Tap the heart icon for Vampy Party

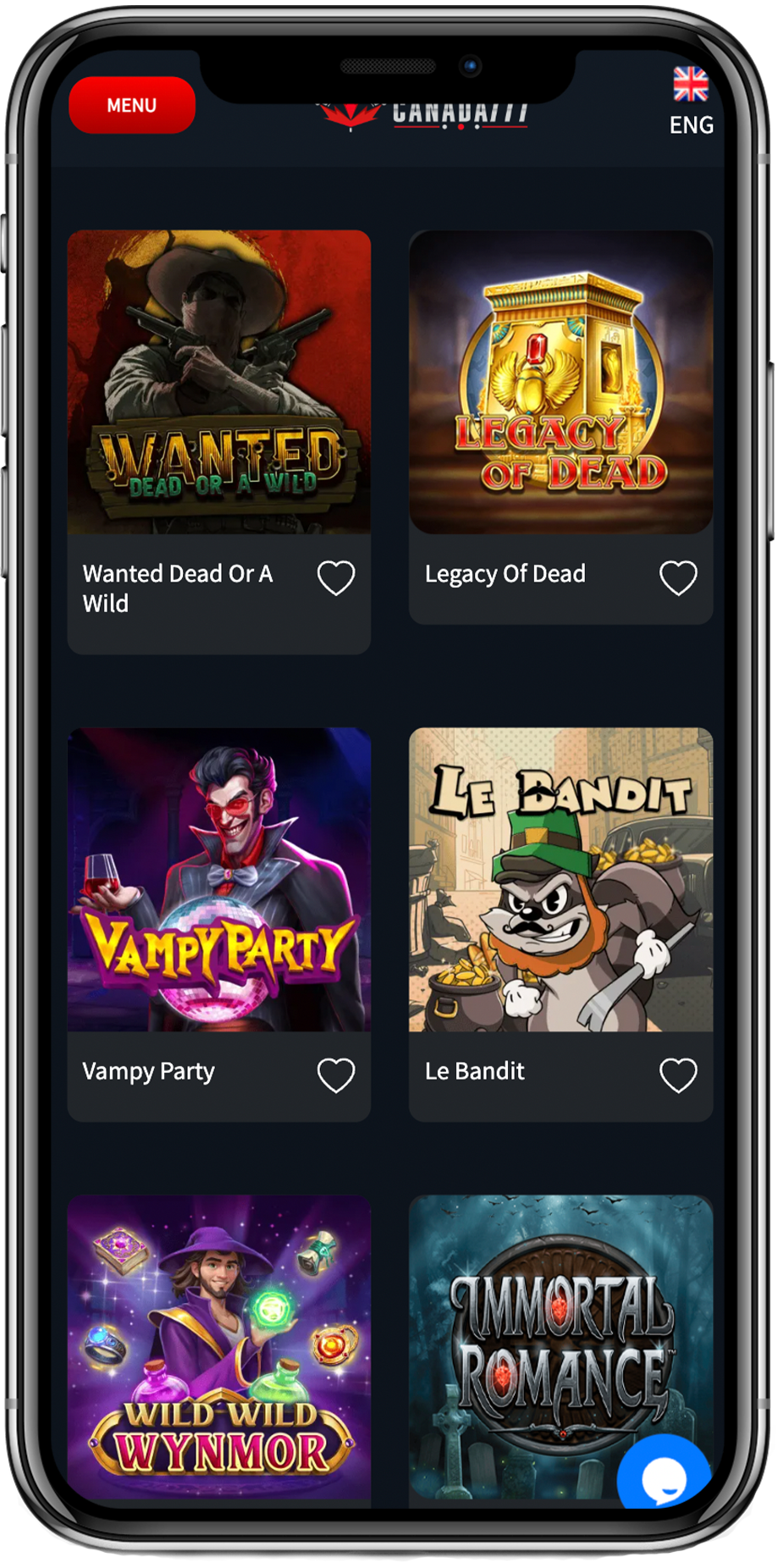point(336,1075)
